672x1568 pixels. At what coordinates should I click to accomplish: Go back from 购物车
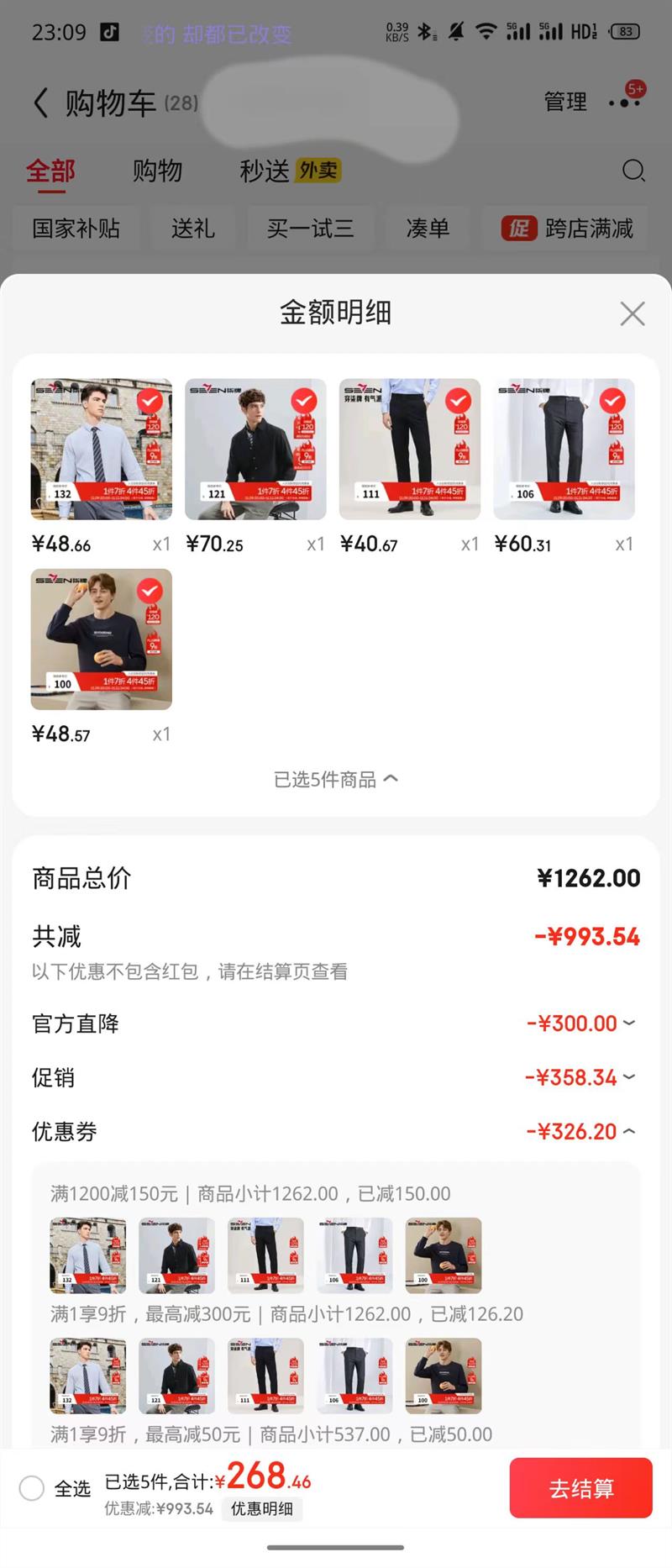[40, 103]
